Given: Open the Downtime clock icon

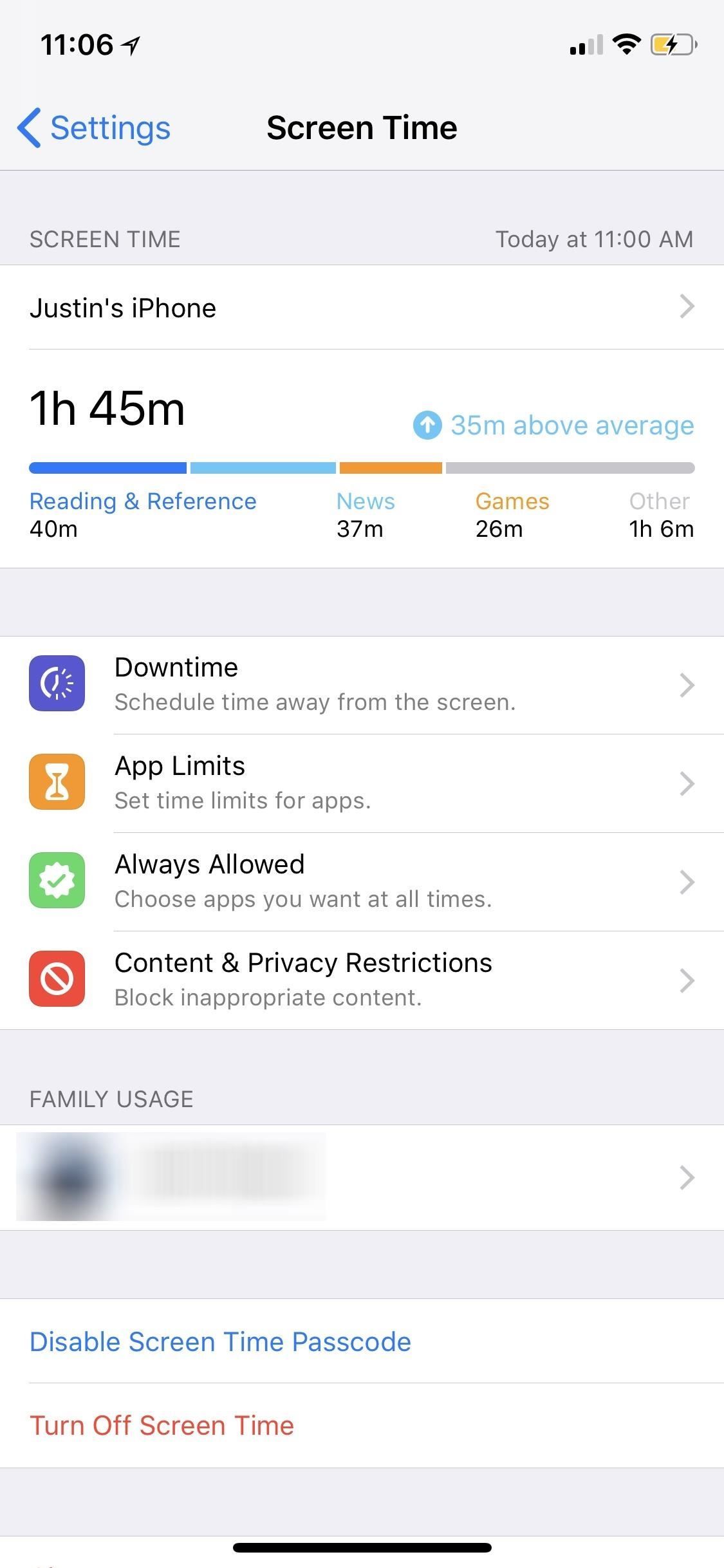Looking at the screenshot, I should 57,684.
